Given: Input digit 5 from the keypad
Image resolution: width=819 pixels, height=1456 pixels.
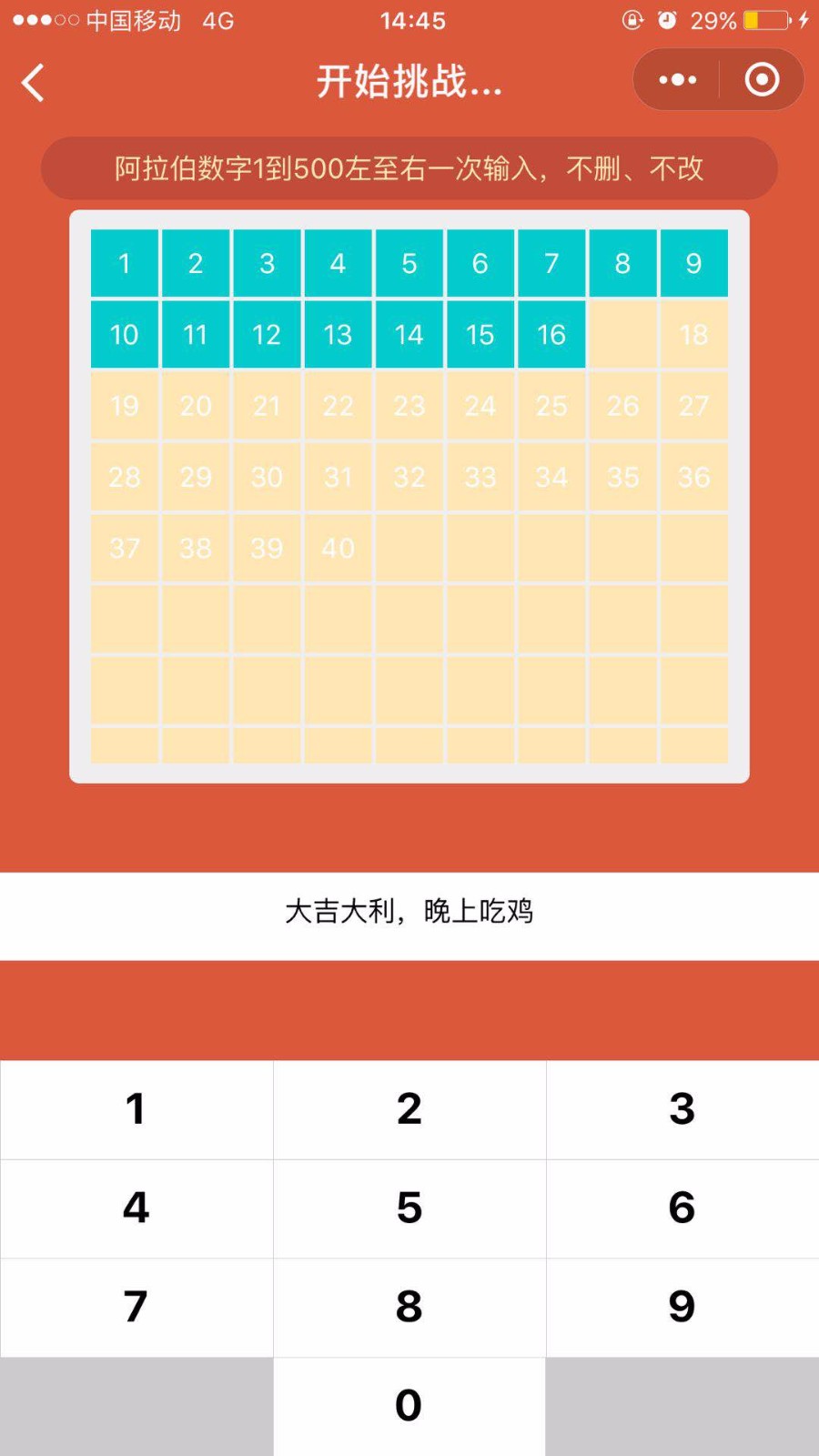Looking at the screenshot, I should 409,1208.
